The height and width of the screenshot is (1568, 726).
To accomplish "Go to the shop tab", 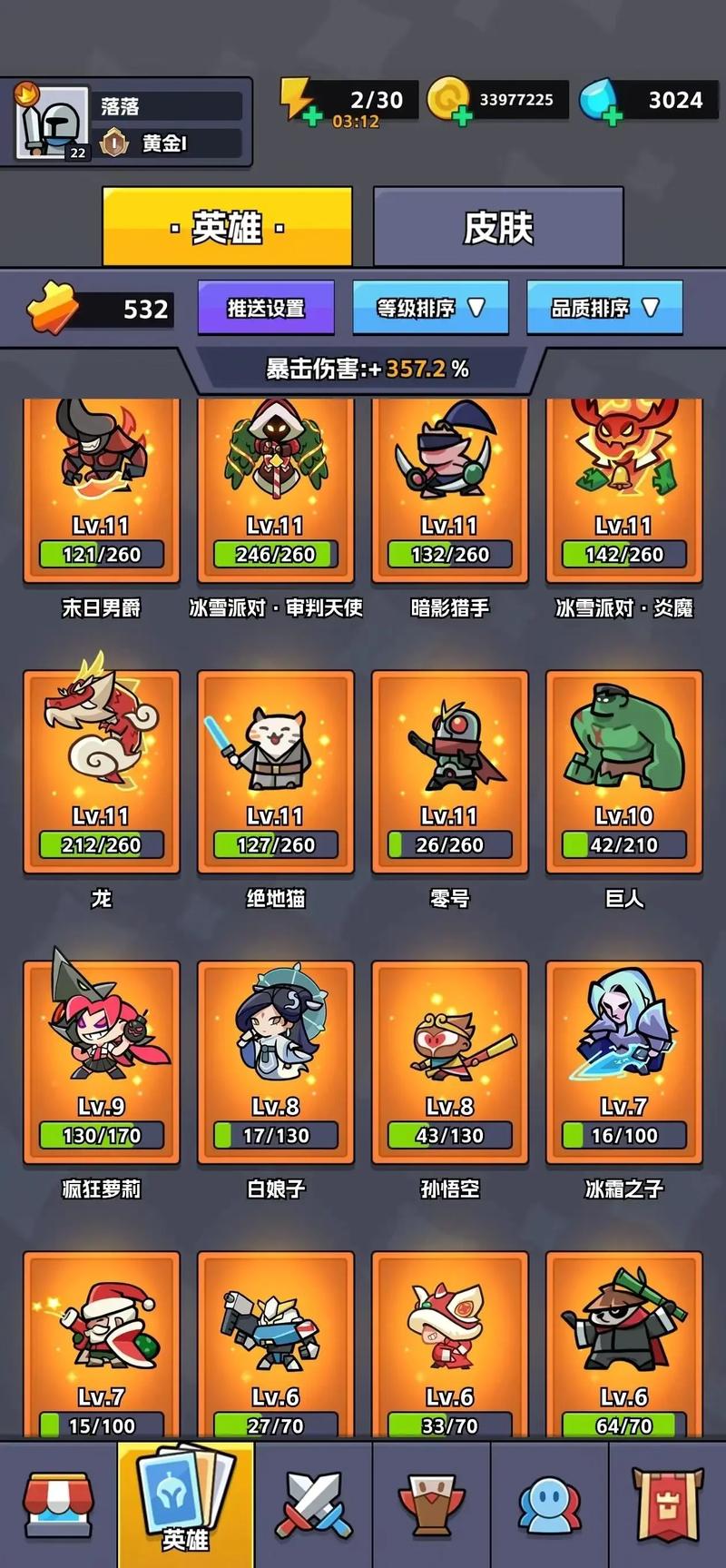I will [58, 1504].
